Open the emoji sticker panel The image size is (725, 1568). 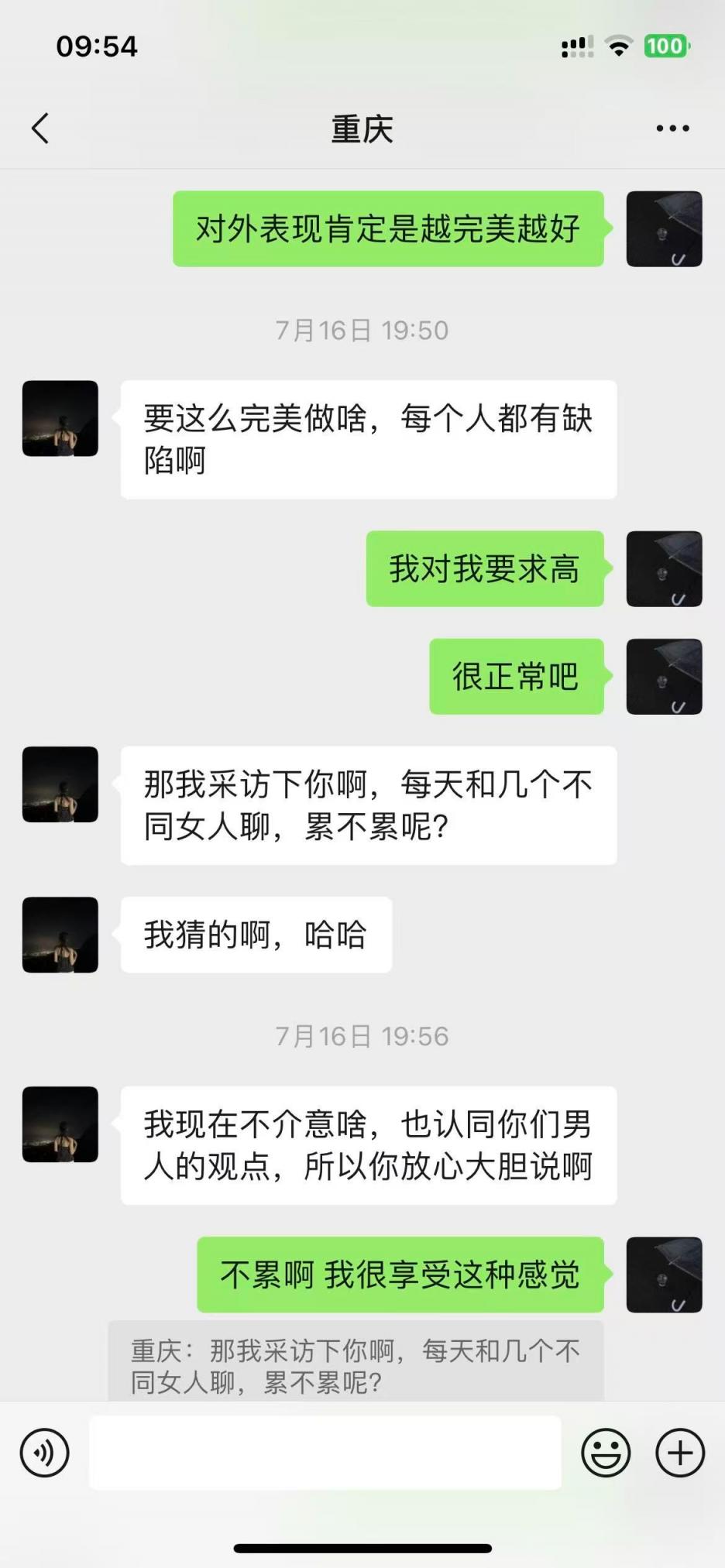pyautogui.click(x=606, y=1453)
